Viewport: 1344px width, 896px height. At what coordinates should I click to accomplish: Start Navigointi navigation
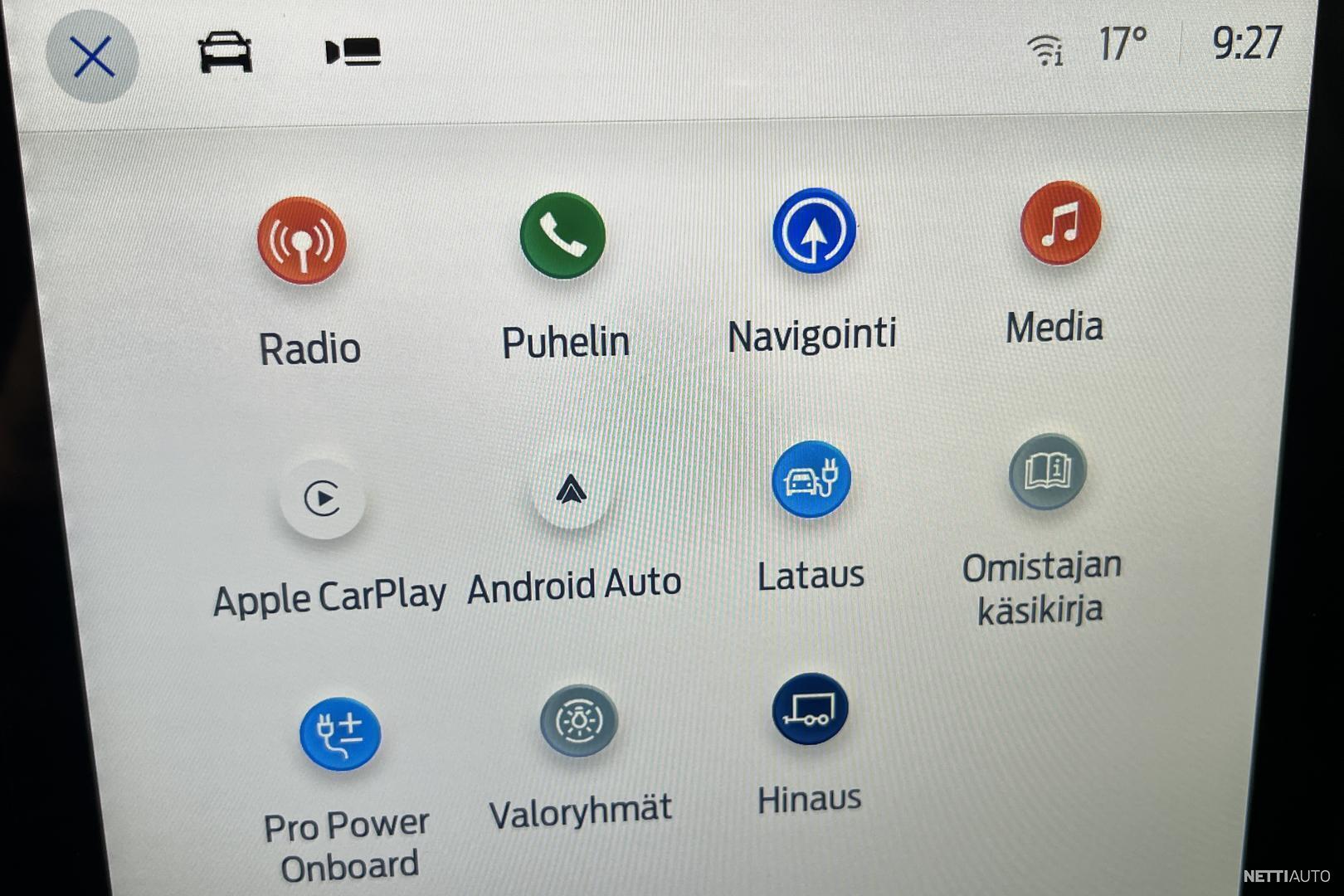(814, 231)
